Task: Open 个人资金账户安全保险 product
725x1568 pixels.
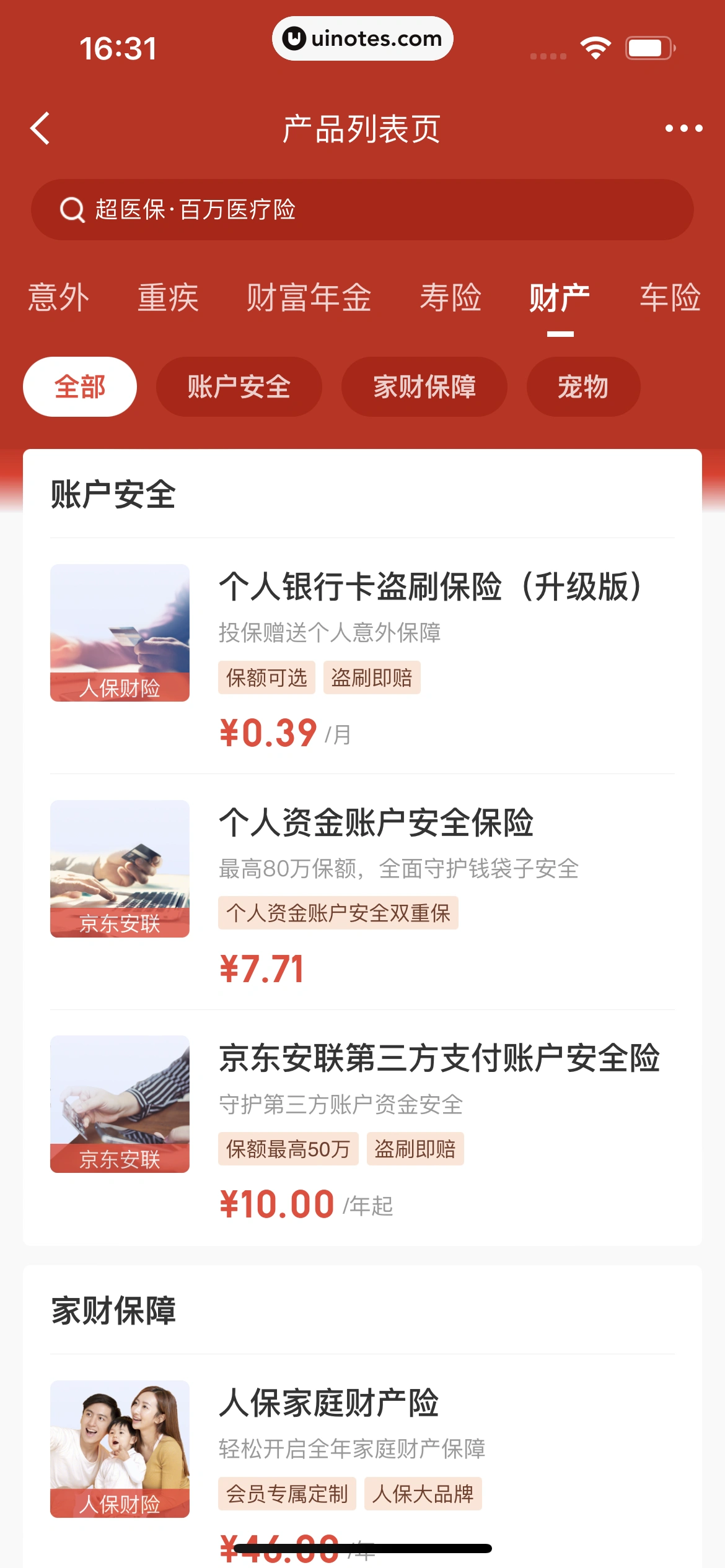Action: [x=376, y=823]
